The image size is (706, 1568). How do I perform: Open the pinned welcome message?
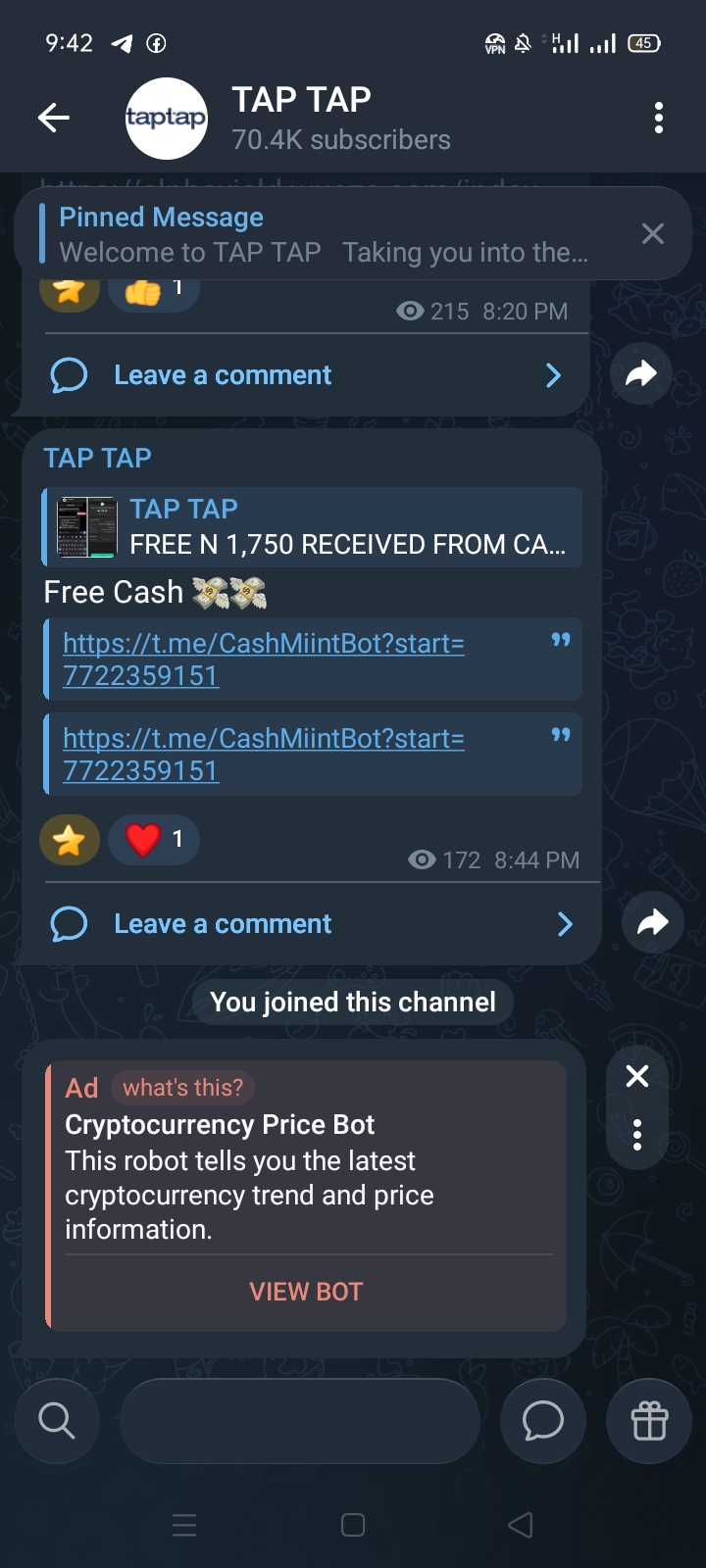324,234
